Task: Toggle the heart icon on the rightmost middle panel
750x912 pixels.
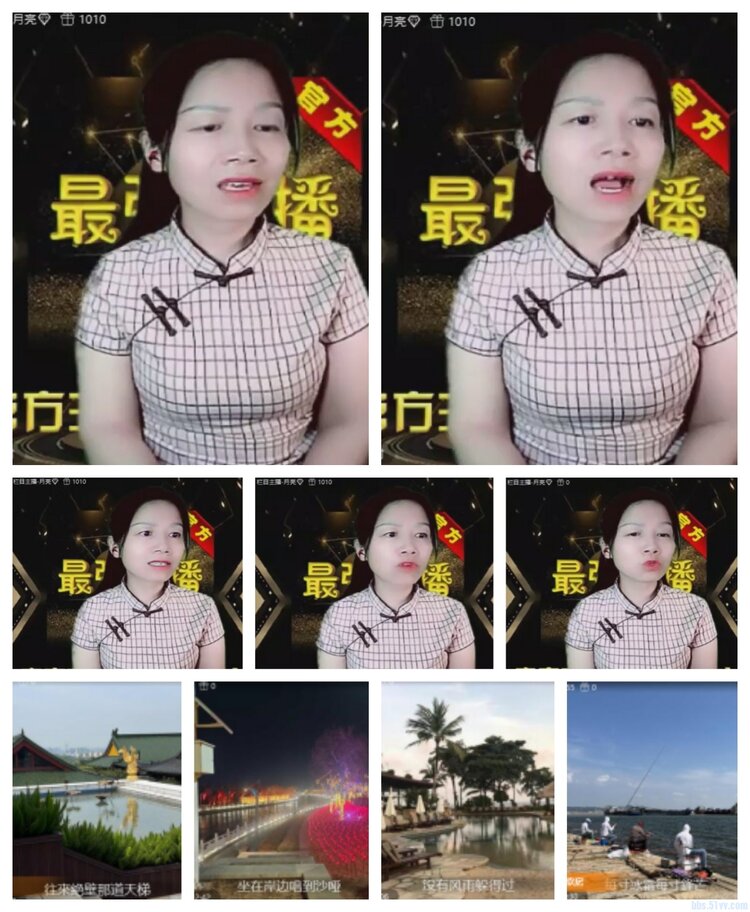Action: click(548, 482)
